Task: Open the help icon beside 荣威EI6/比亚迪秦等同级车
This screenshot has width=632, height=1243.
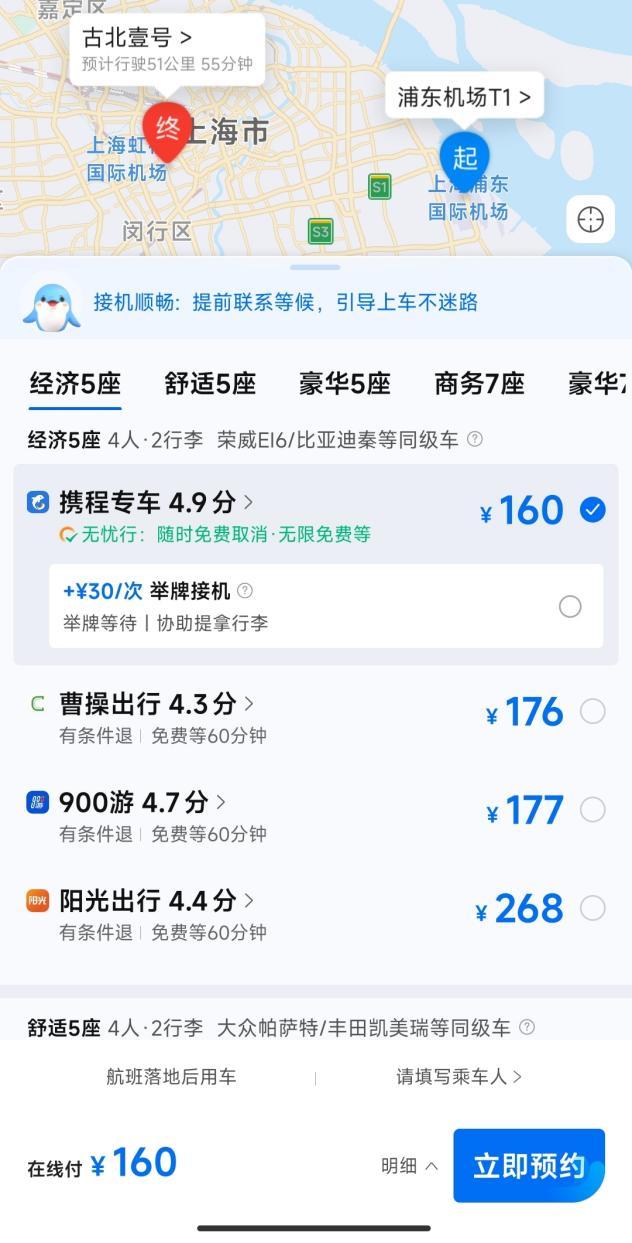Action: [x=475, y=439]
